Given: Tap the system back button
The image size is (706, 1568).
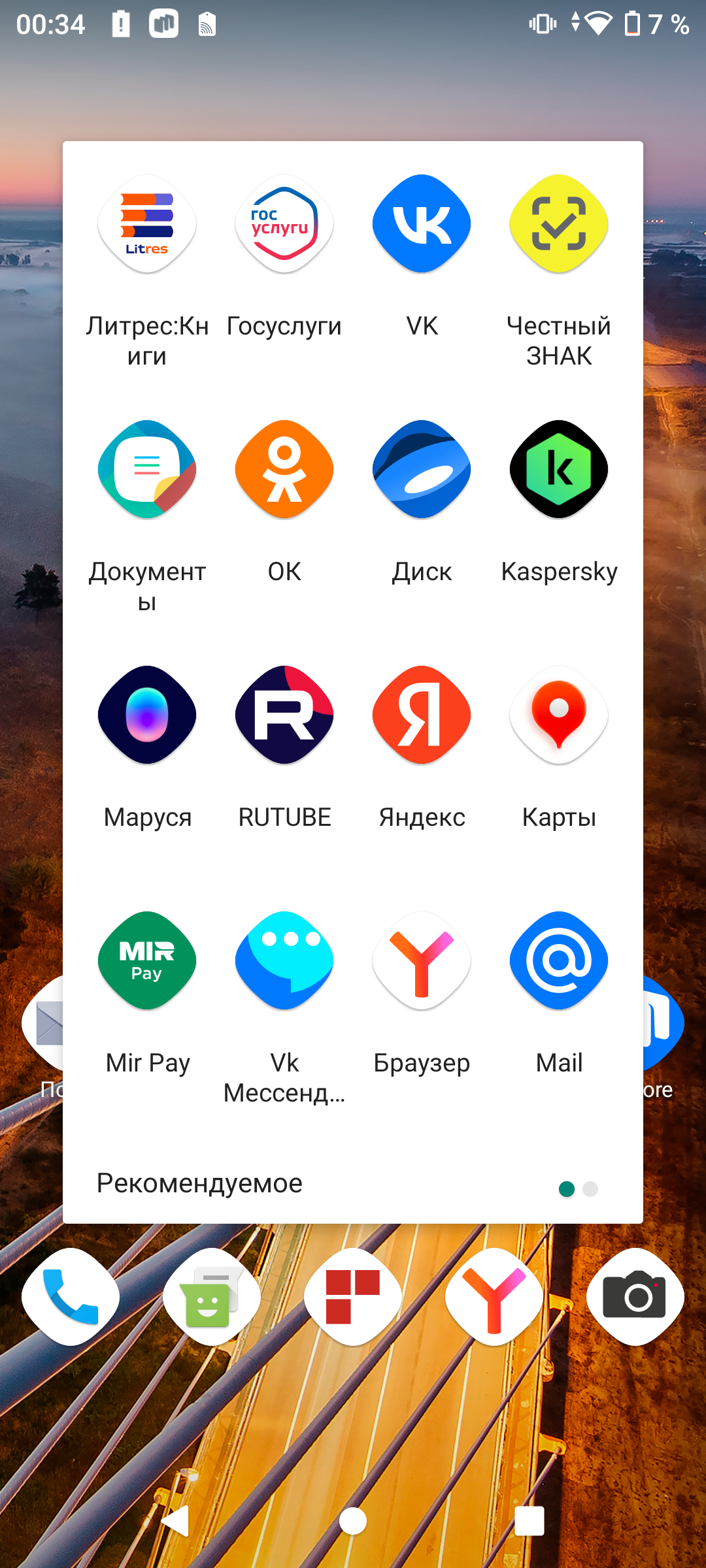Looking at the screenshot, I should [176, 1521].
